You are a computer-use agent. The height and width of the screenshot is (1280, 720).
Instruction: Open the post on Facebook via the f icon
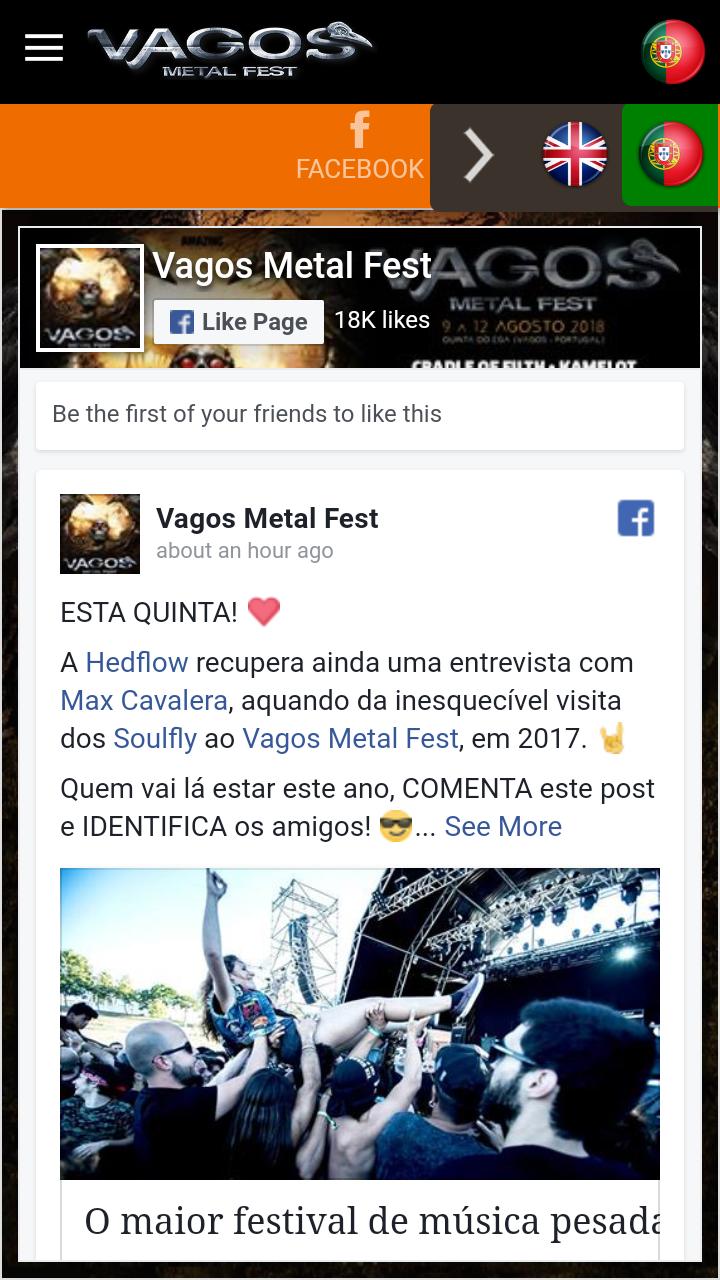click(x=636, y=518)
